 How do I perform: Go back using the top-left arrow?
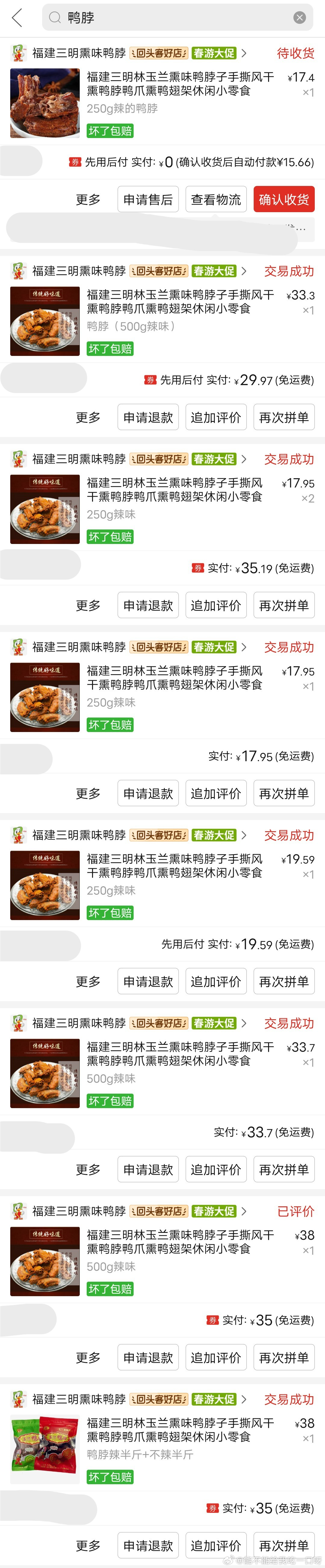tap(17, 18)
